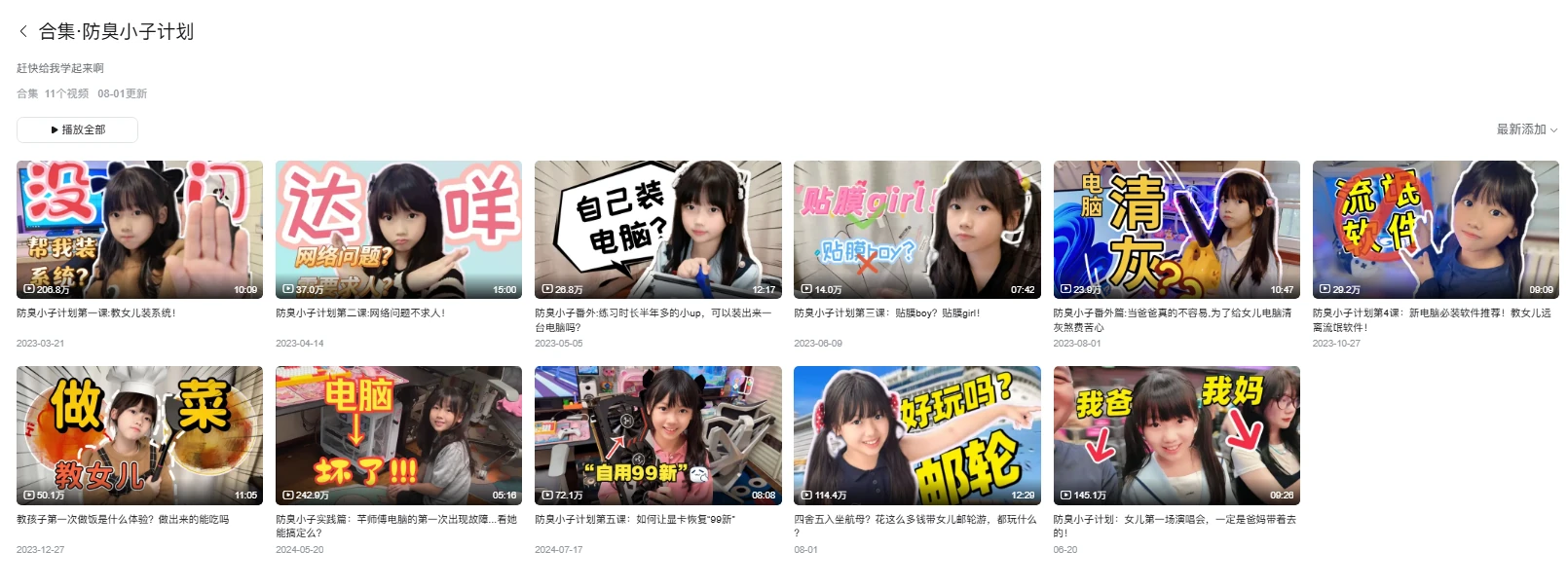Open 防臭小子计划第五课 显卡恢复99新 video
The image size is (1568, 588).
point(657,435)
